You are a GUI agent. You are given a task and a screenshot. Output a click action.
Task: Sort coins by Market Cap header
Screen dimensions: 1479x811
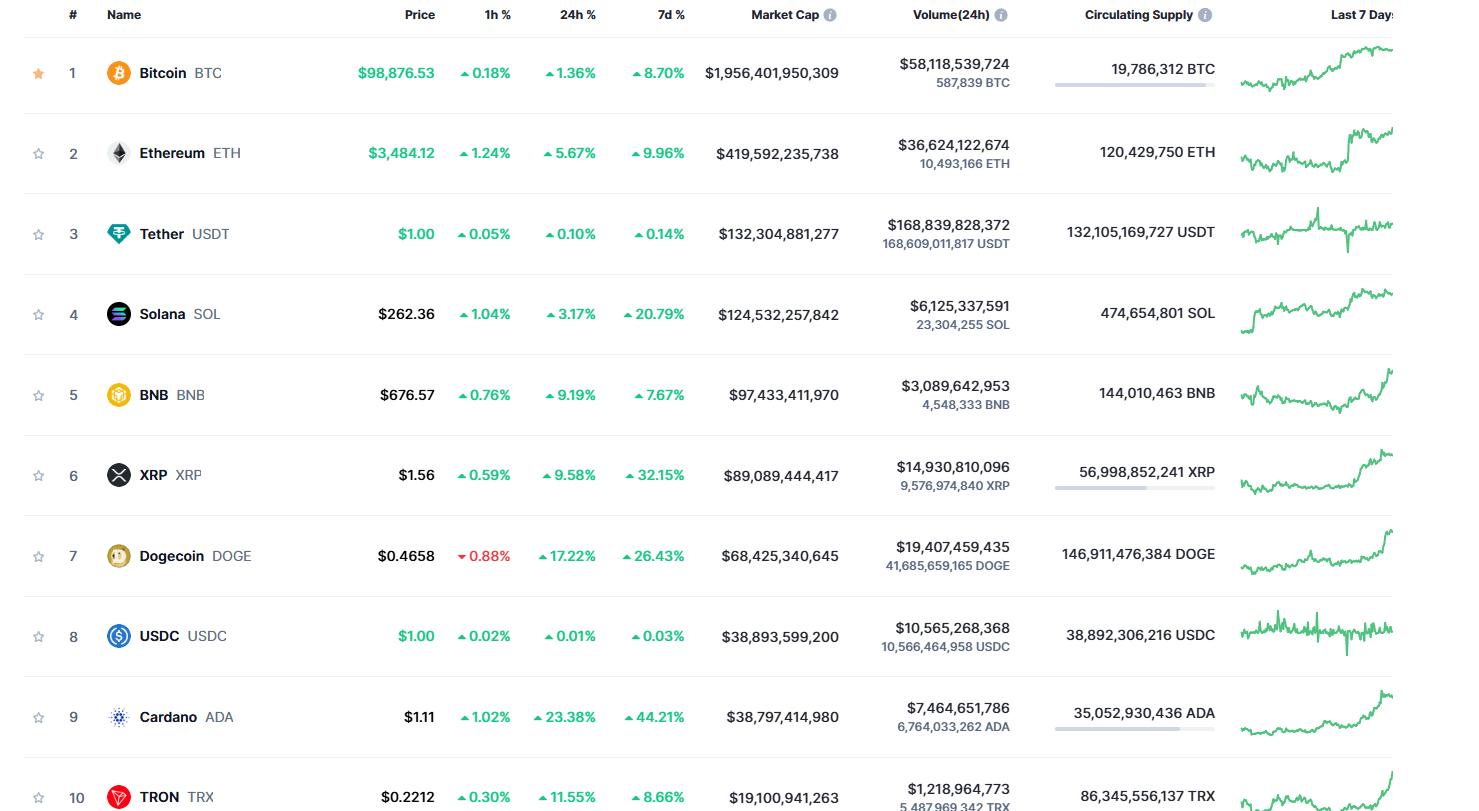tap(784, 15)
